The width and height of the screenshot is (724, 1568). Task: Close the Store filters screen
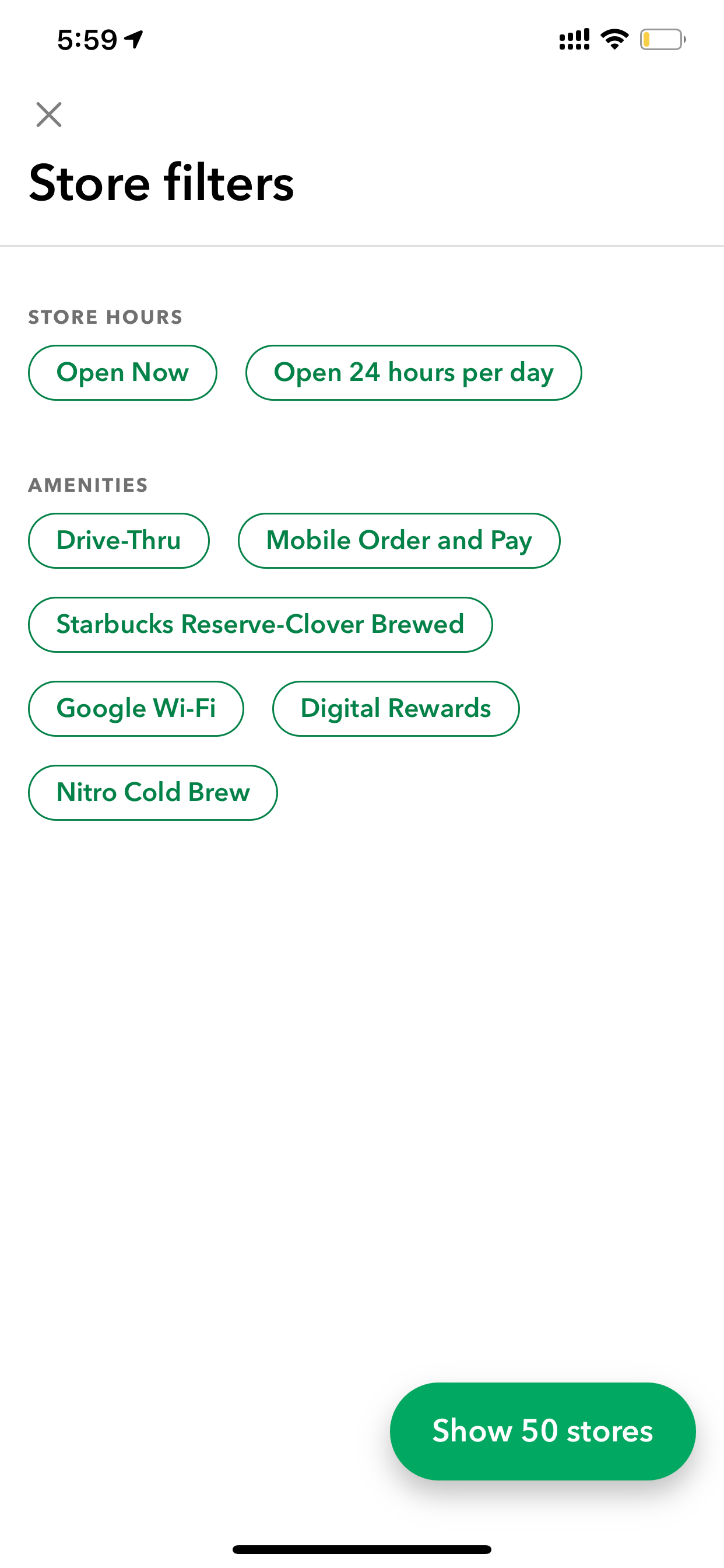[x=48, y=114]
